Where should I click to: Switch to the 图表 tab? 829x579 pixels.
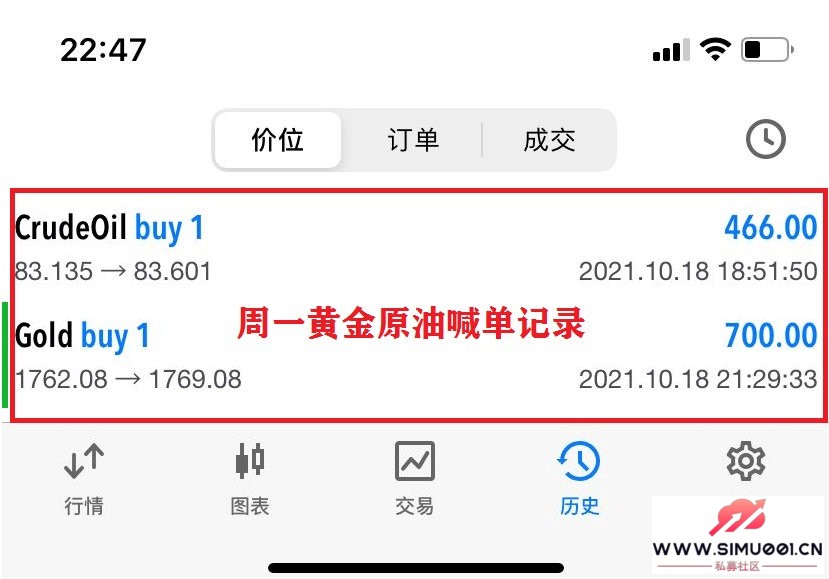coord(249,478)
